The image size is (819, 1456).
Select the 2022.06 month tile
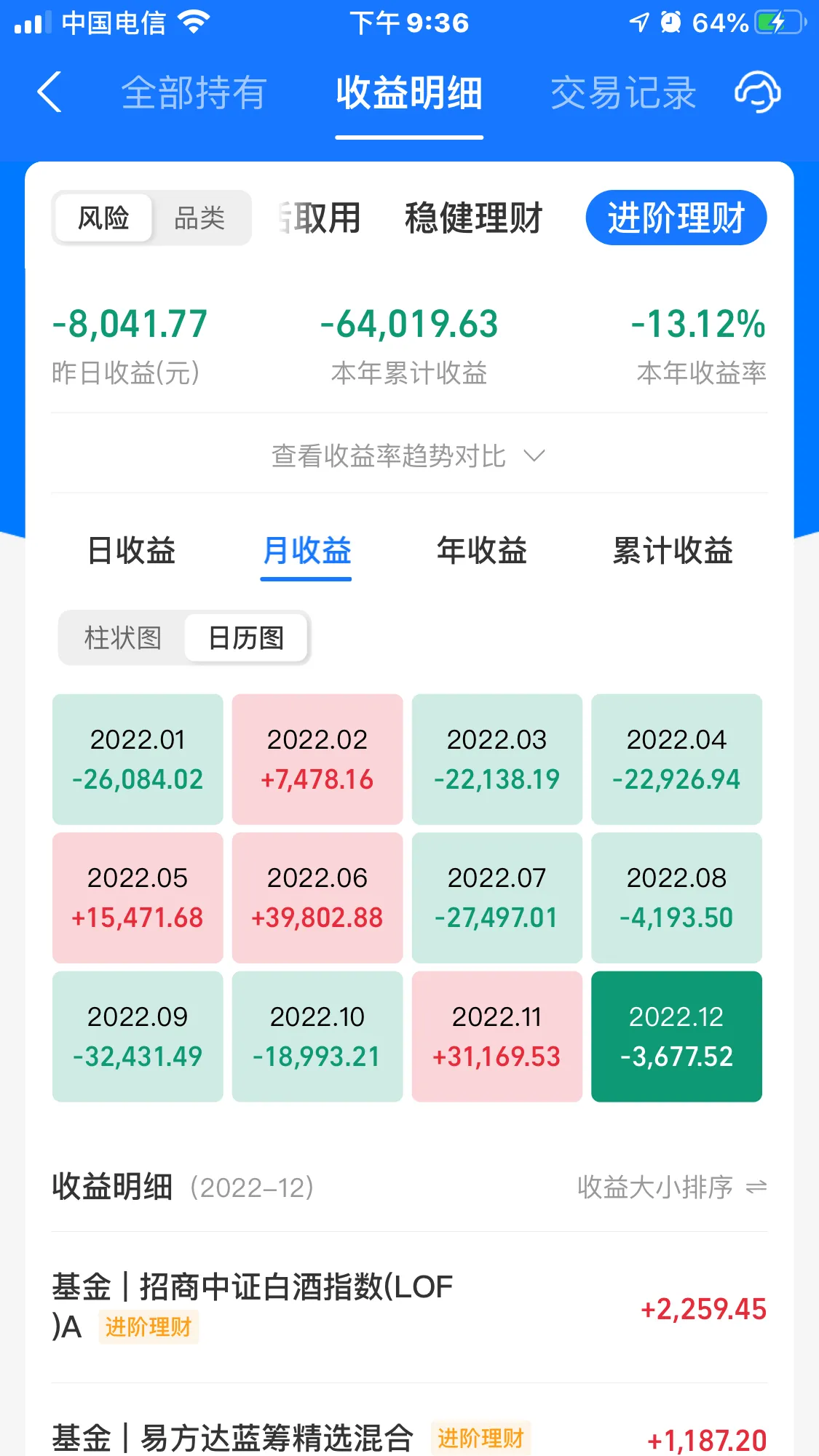coord(317,898)
